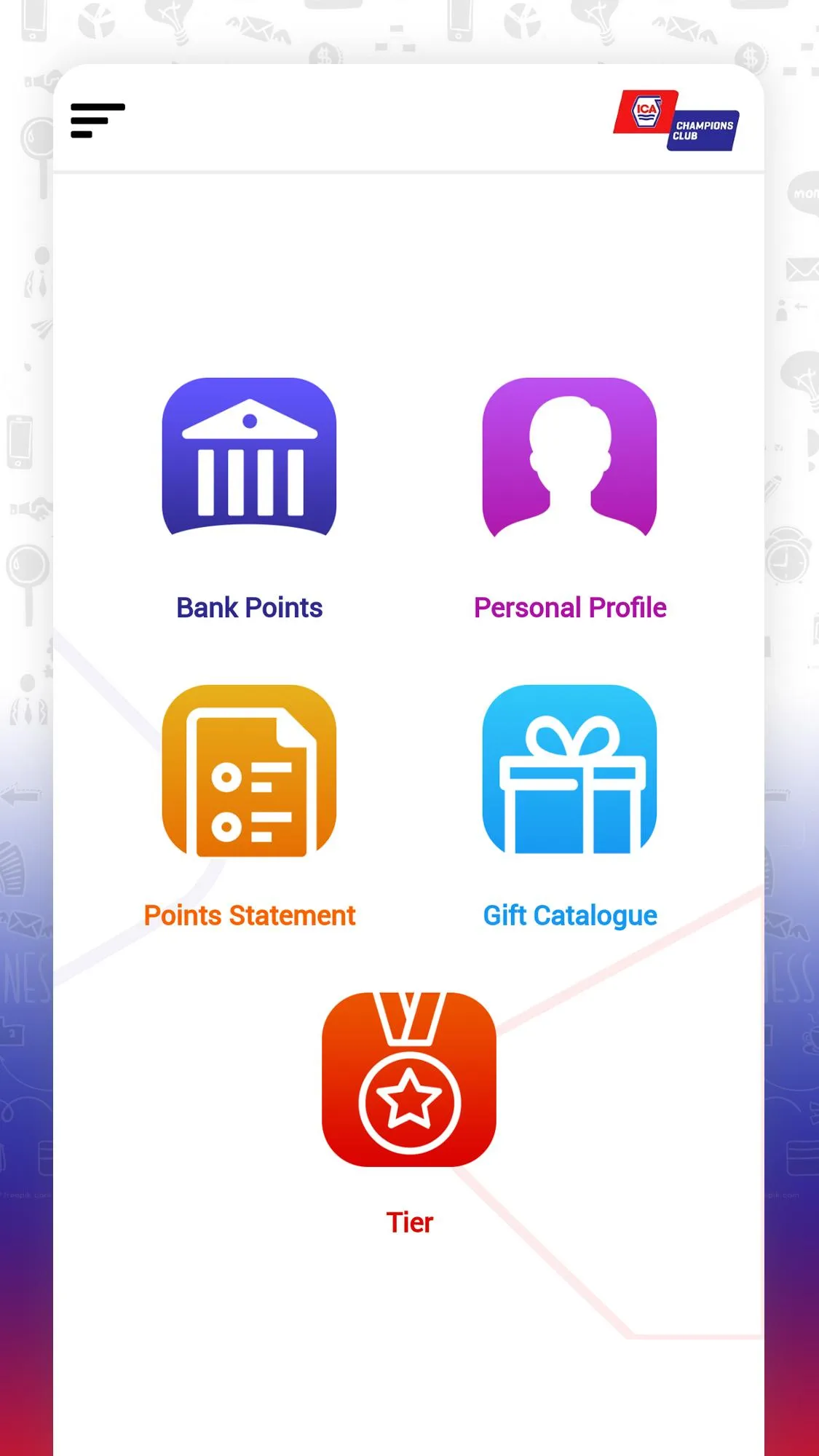View the Points Statement
This screenshot has height=1456, width=819.
coord(249,770)
